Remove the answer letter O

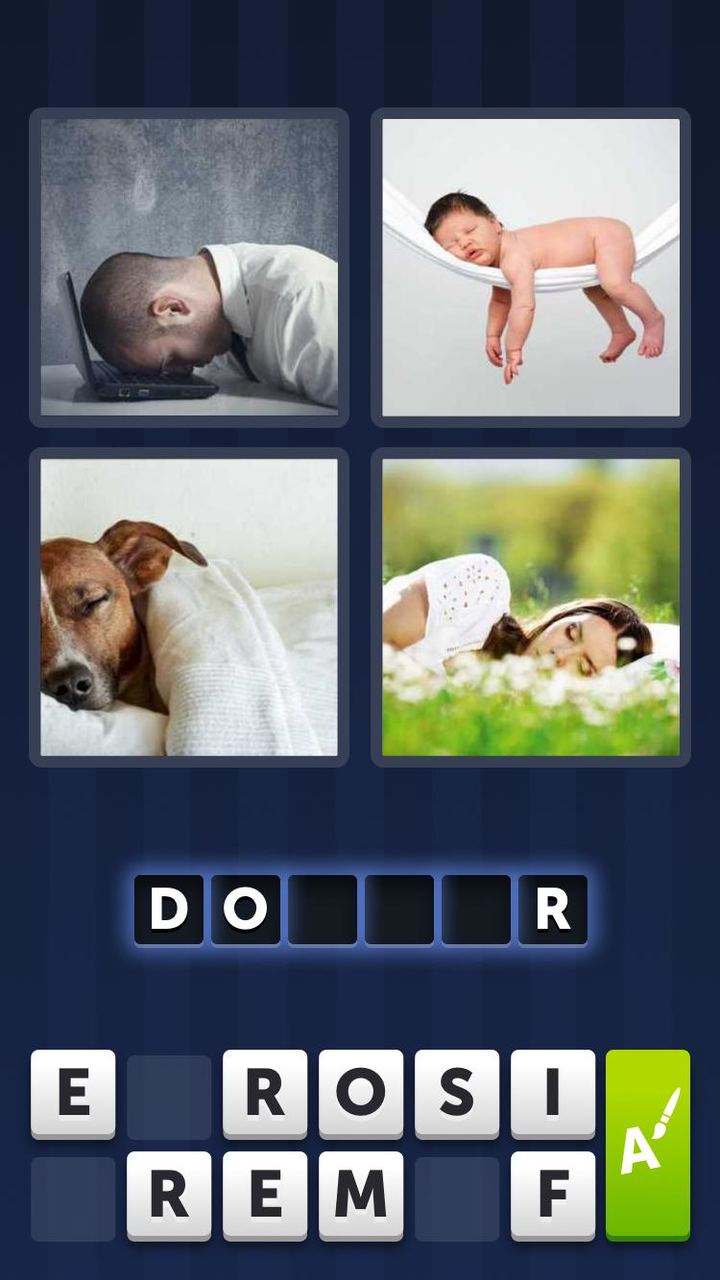click(245, 909)
